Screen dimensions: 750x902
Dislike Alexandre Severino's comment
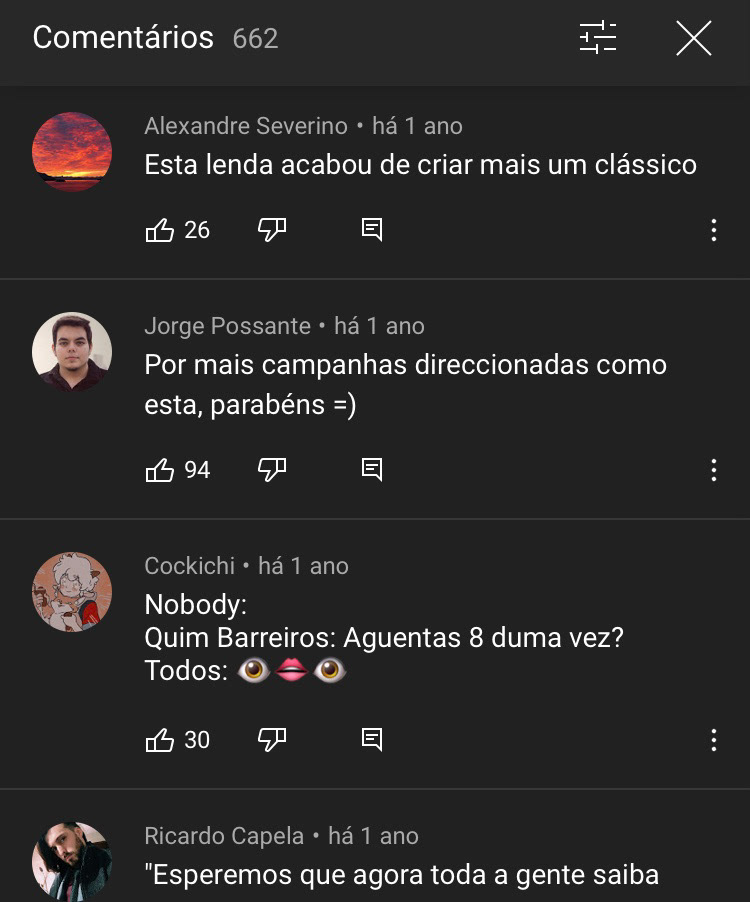pos(272,230)
